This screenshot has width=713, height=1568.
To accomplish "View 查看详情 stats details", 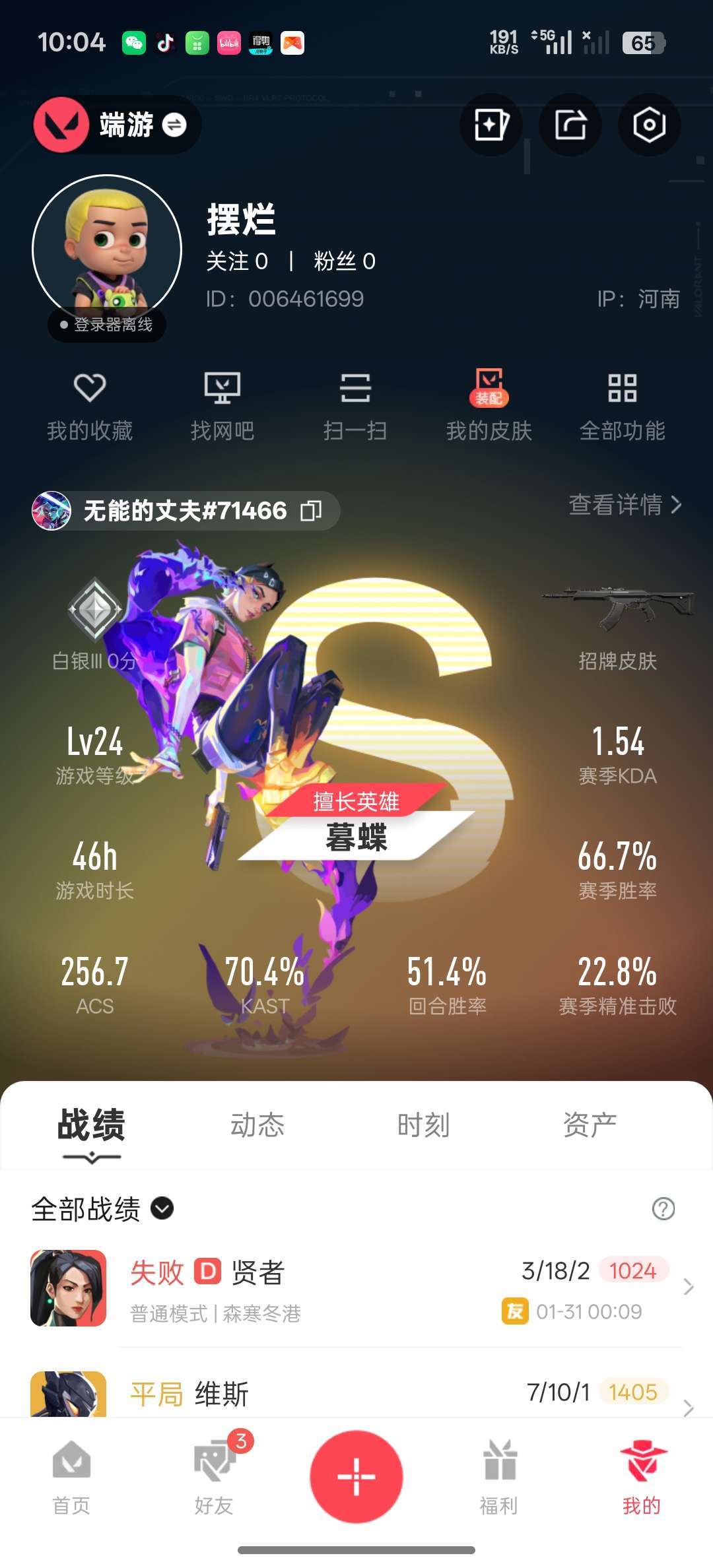I will tap(625, 505).
